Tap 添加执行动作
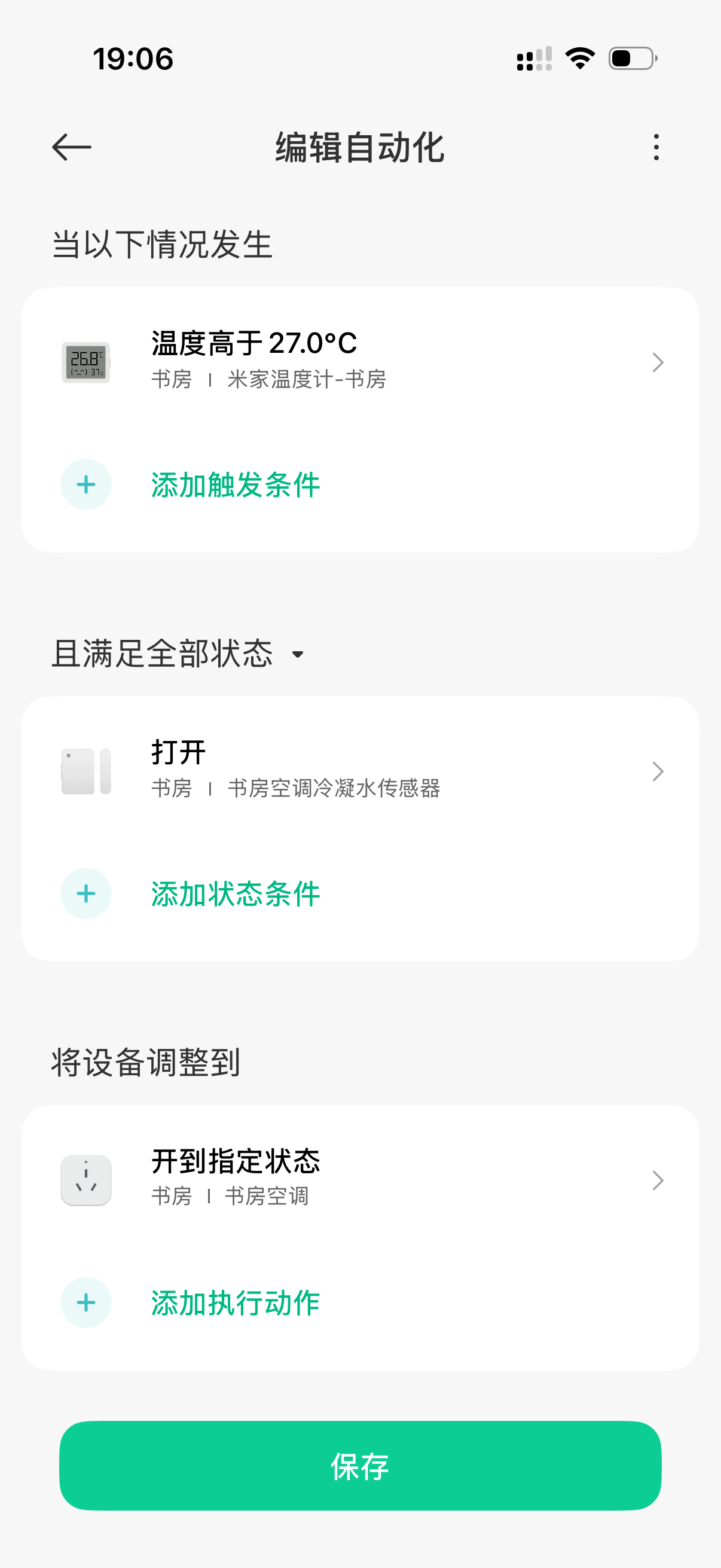721x1568 pixels. [x=235, y=1303]
